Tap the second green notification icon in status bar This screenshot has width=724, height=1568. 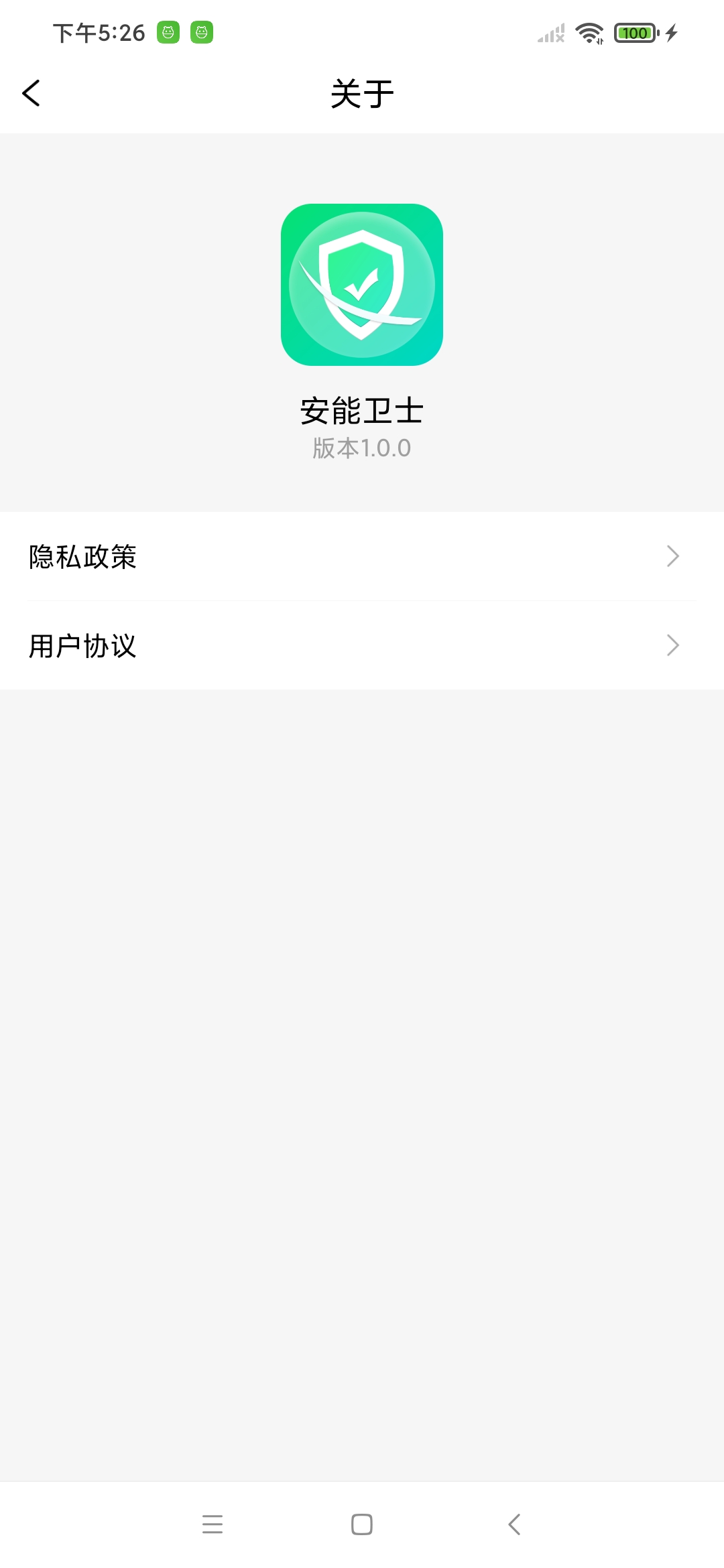coord(201,31)
